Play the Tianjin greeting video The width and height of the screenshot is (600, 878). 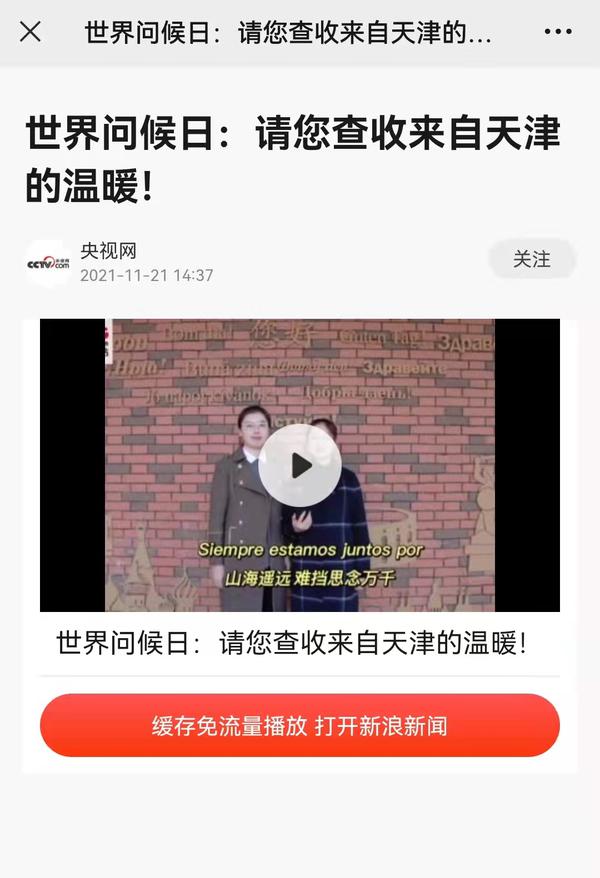pos(300,465)
